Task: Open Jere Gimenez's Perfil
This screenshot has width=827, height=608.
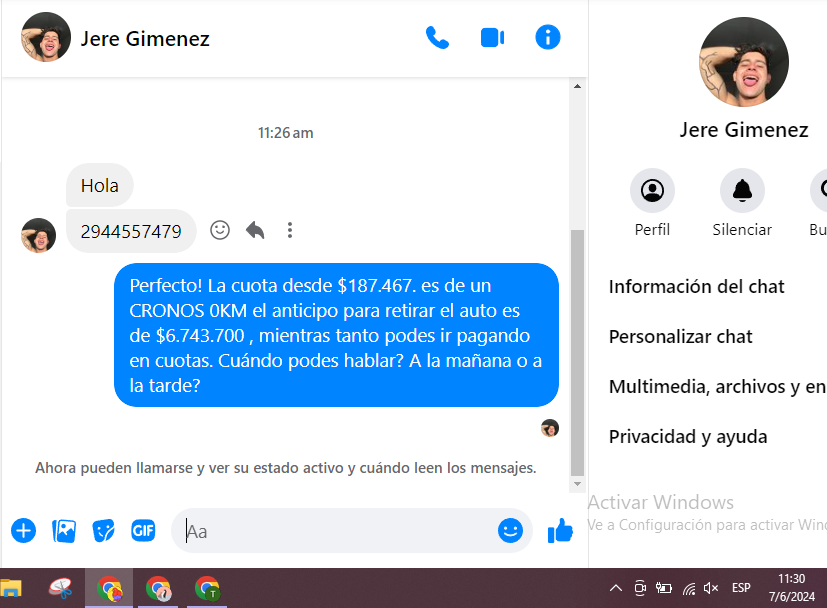Action: (x=652, y=190)
